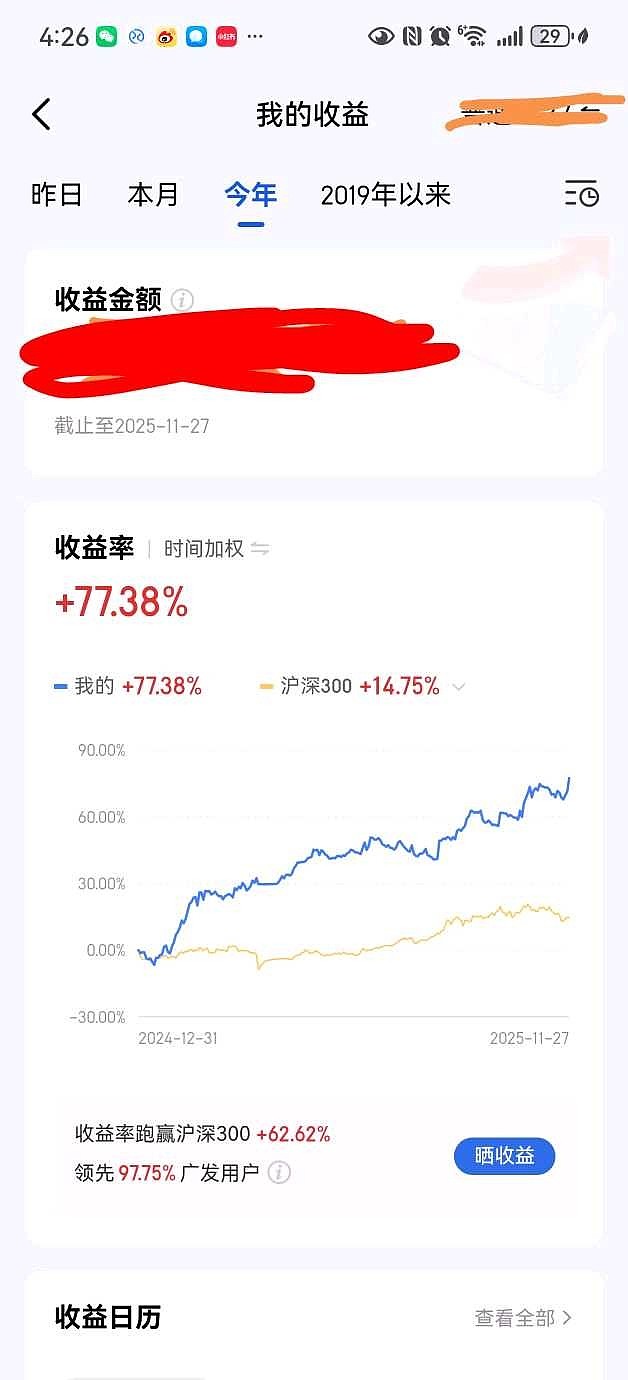The width and height of the screenshot is (628, 1380).
Task: Tap the 晒收益 button
Action: [x=504, y=1156]
